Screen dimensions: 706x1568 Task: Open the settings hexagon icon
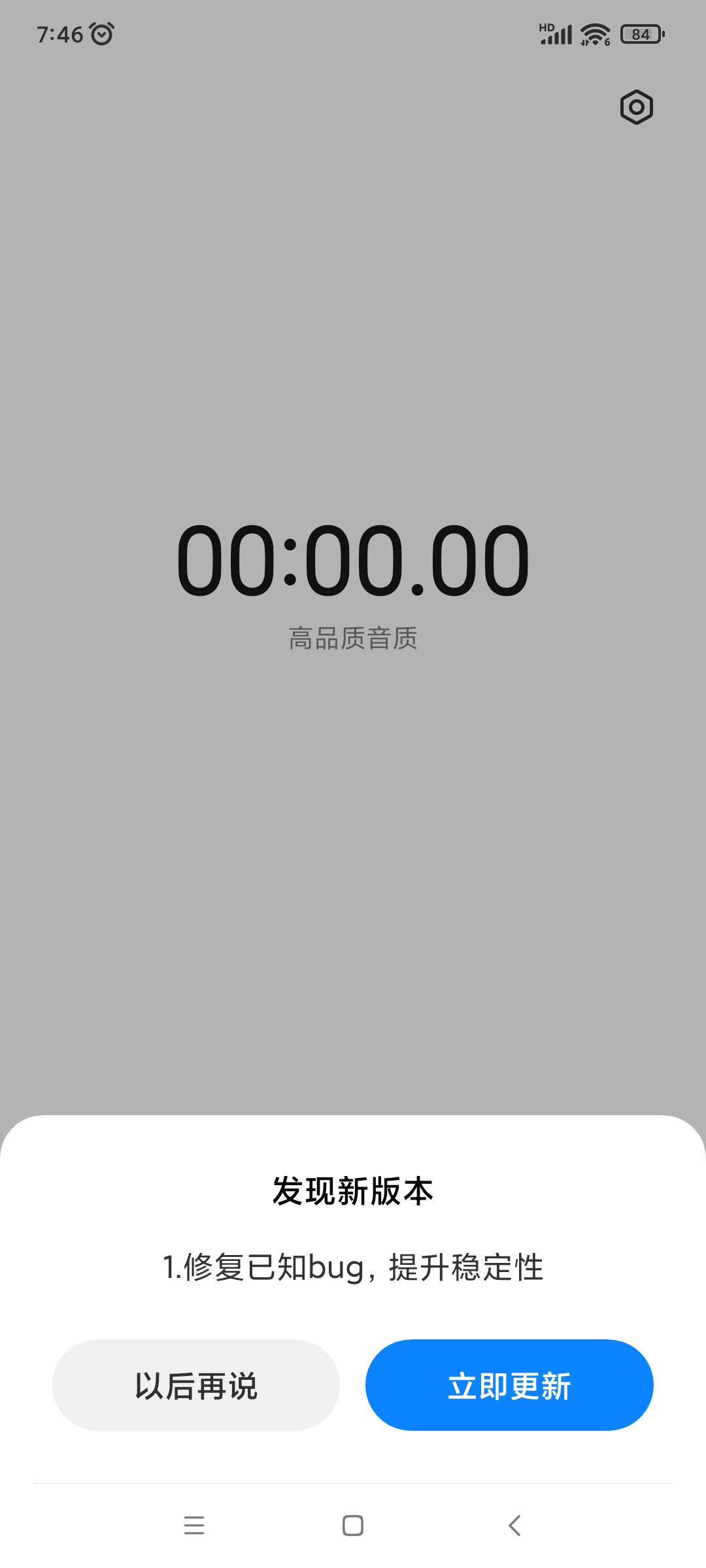click(636, 107)
